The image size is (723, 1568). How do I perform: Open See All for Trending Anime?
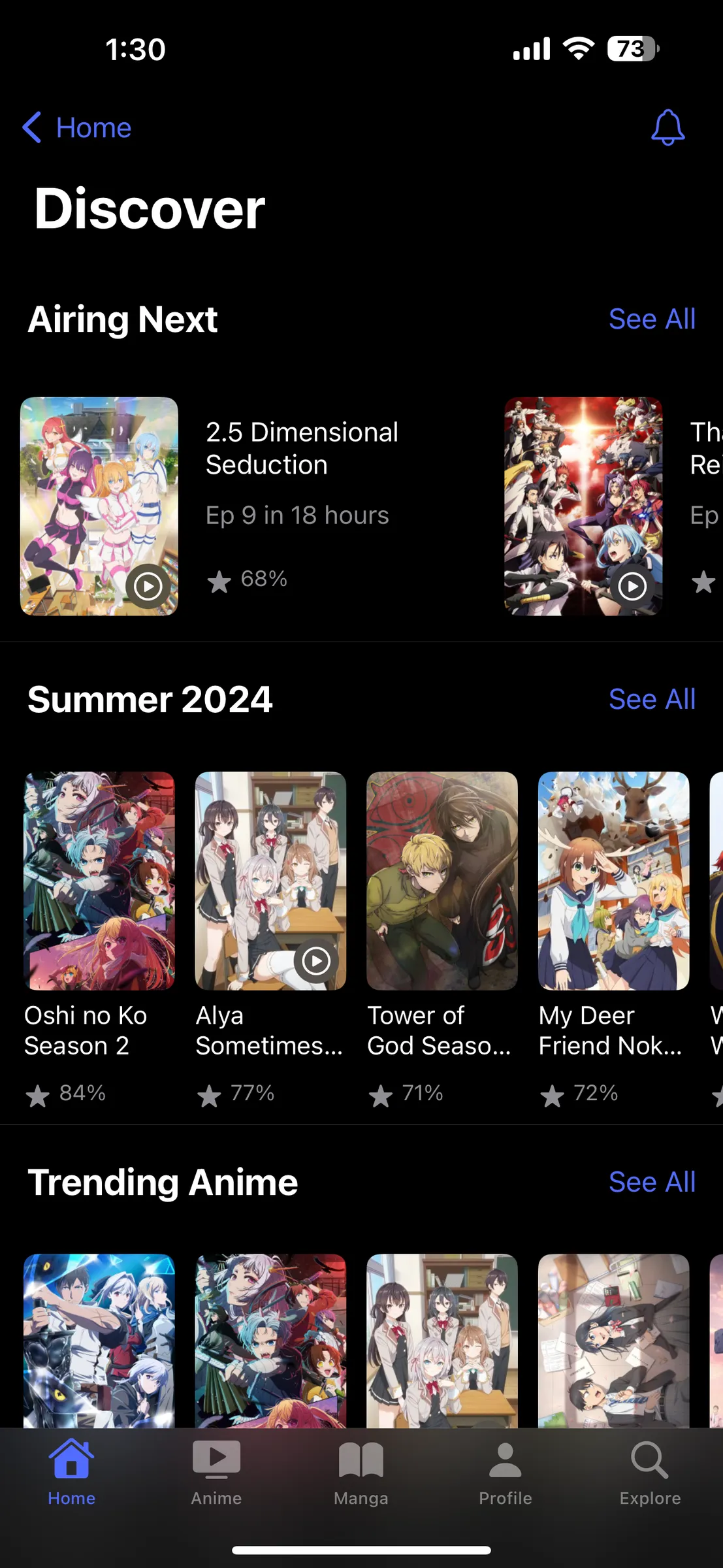click(x=652, y=1182)
